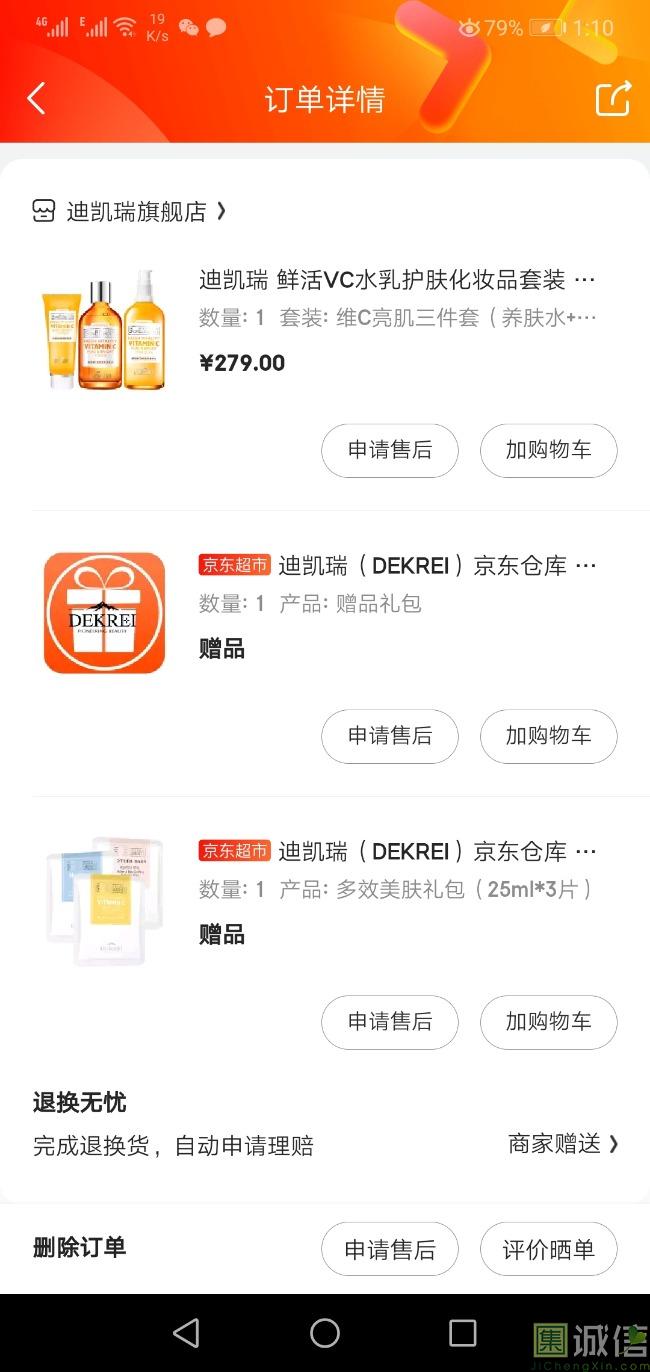Share this order via top-right icon
650x1372 pixels.
(613, 98)
